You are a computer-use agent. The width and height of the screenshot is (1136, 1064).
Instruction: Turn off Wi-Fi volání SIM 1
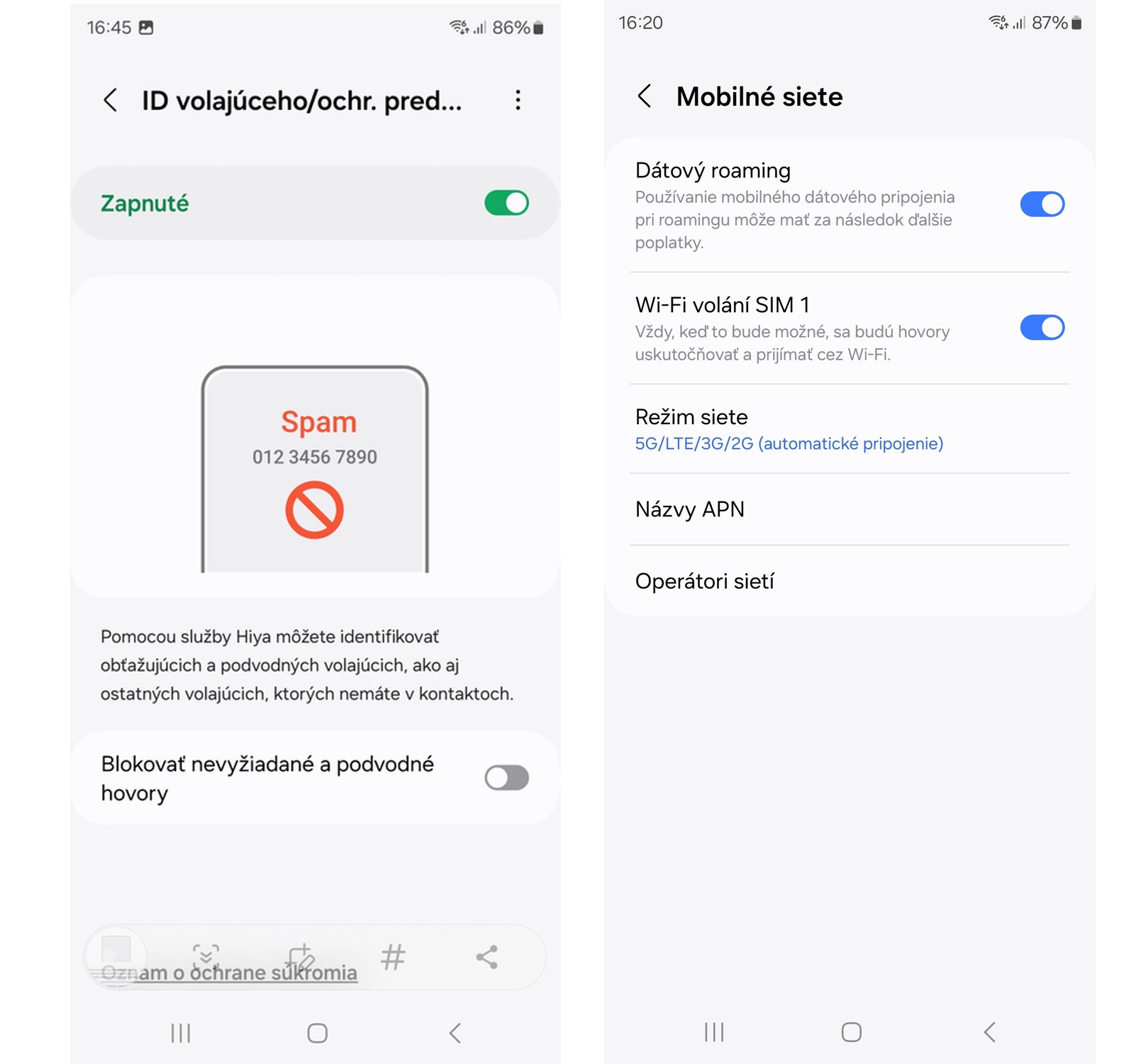(x=1042, y=328)
